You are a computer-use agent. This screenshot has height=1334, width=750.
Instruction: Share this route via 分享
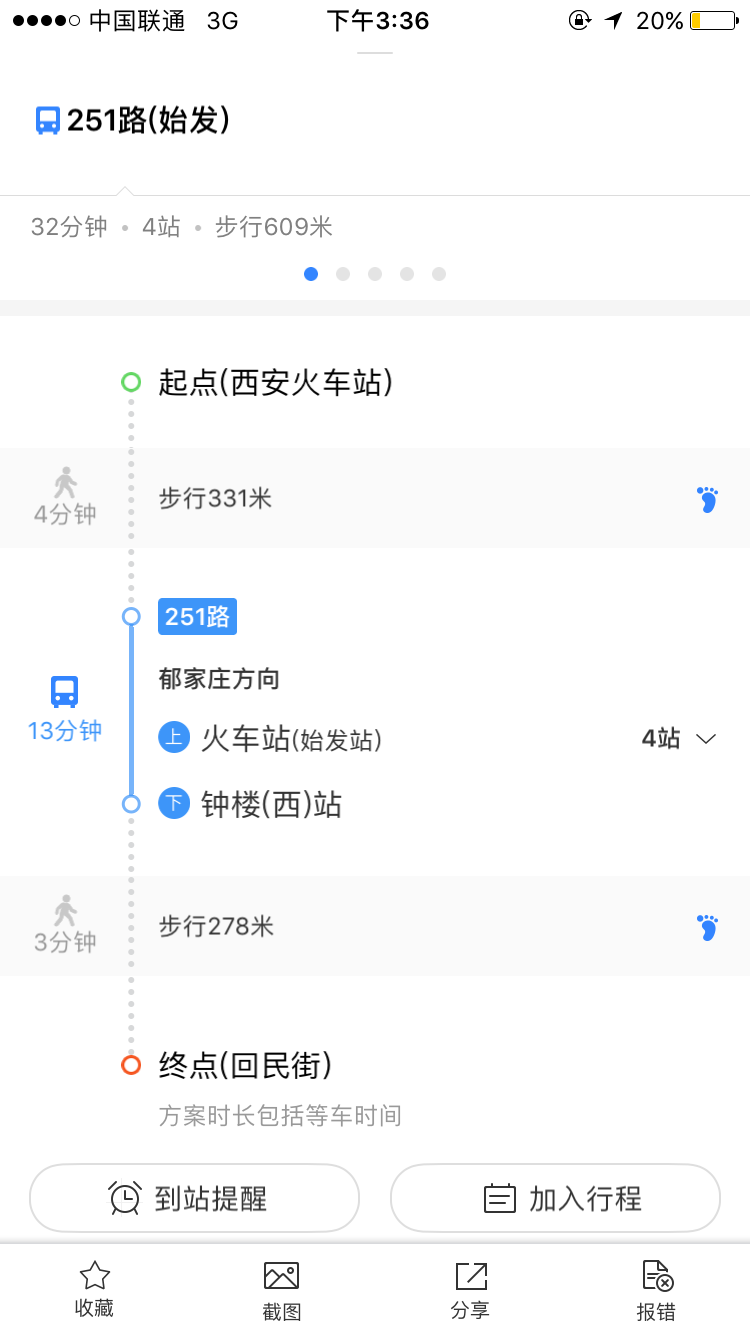click(470, 1290)
